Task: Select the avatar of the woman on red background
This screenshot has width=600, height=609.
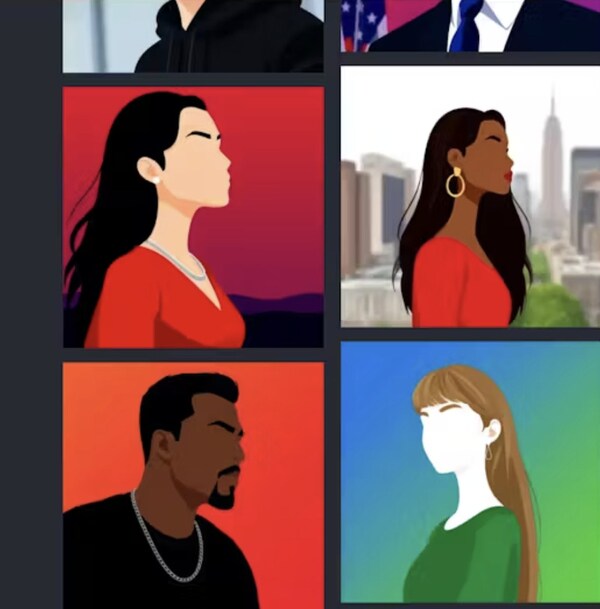Action: [193, 217]
